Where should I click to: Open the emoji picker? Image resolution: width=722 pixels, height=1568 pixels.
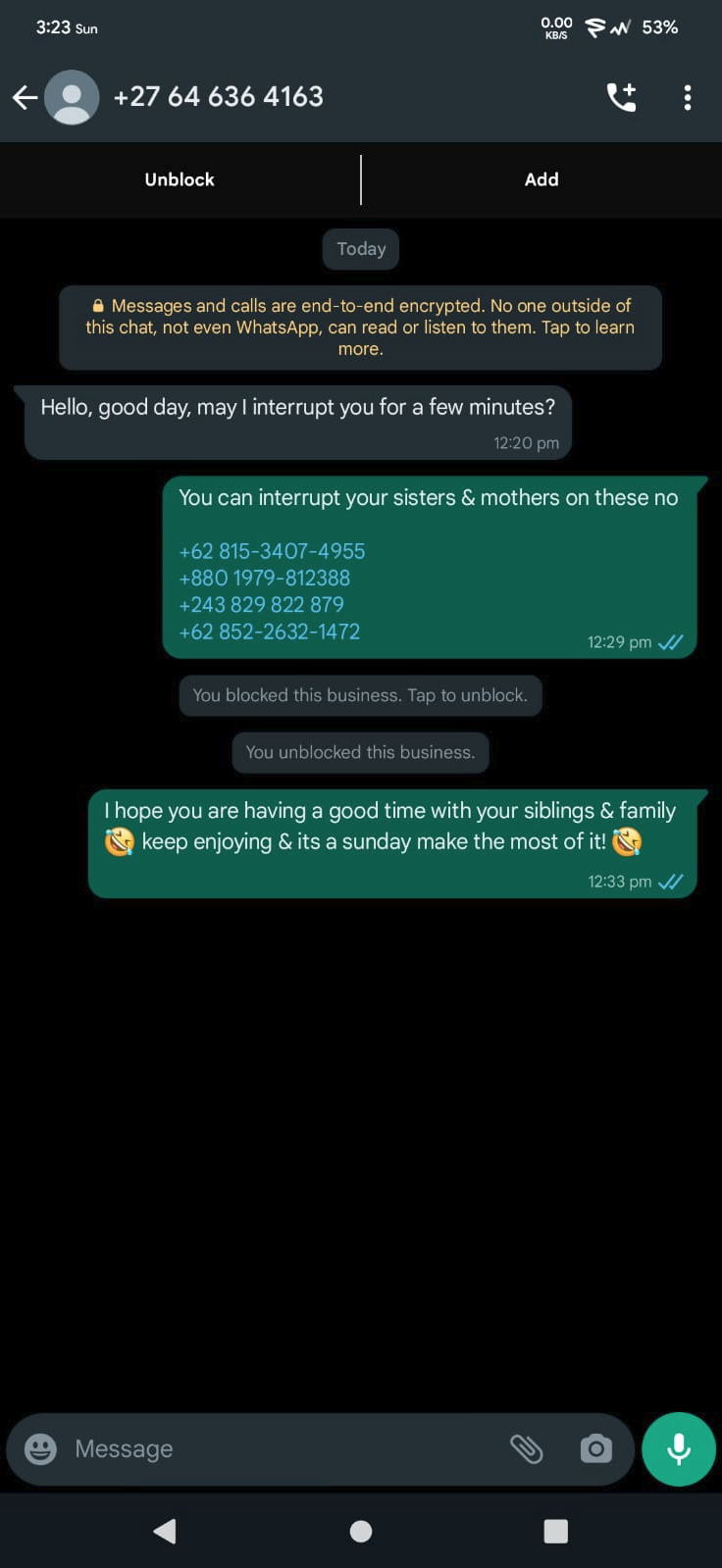40,1448
